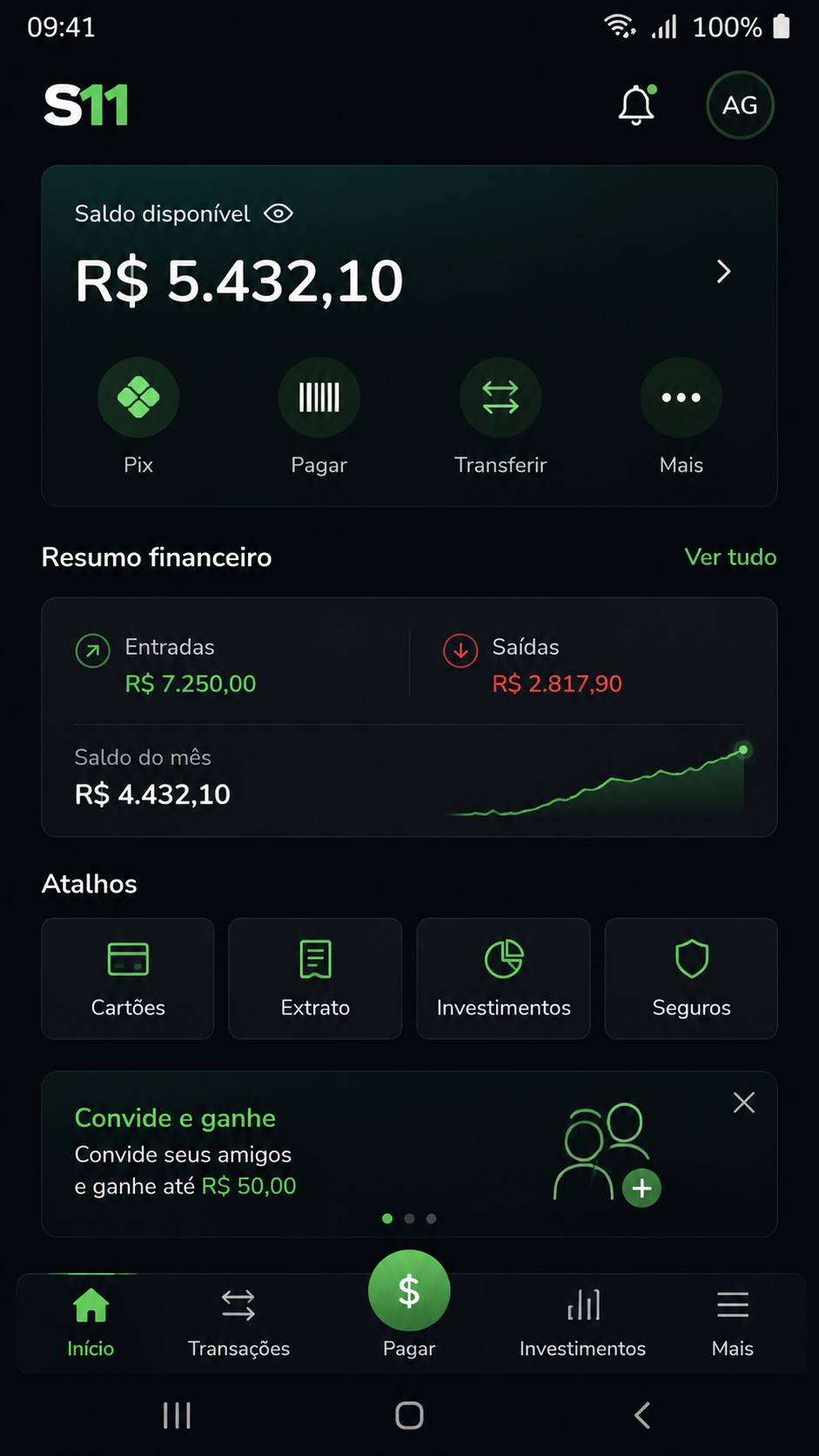
Task: Open the Seguros shortcut
Action: point(691,978)
